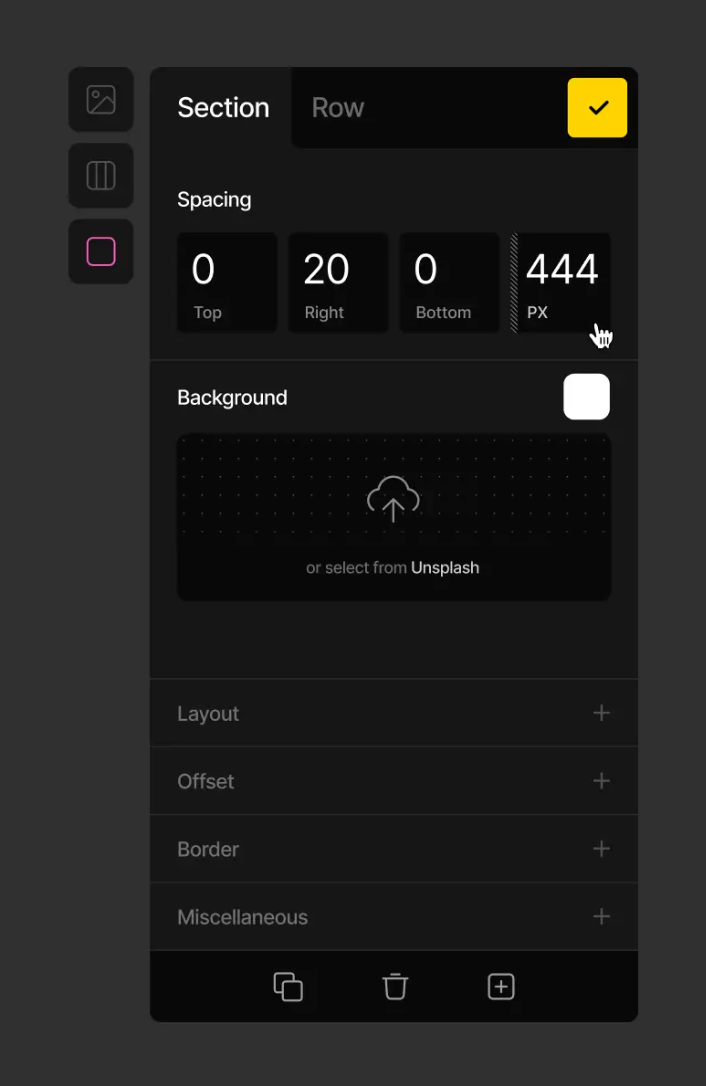
Task: Duplicate the section with copy icon
Action: point(288,987)
